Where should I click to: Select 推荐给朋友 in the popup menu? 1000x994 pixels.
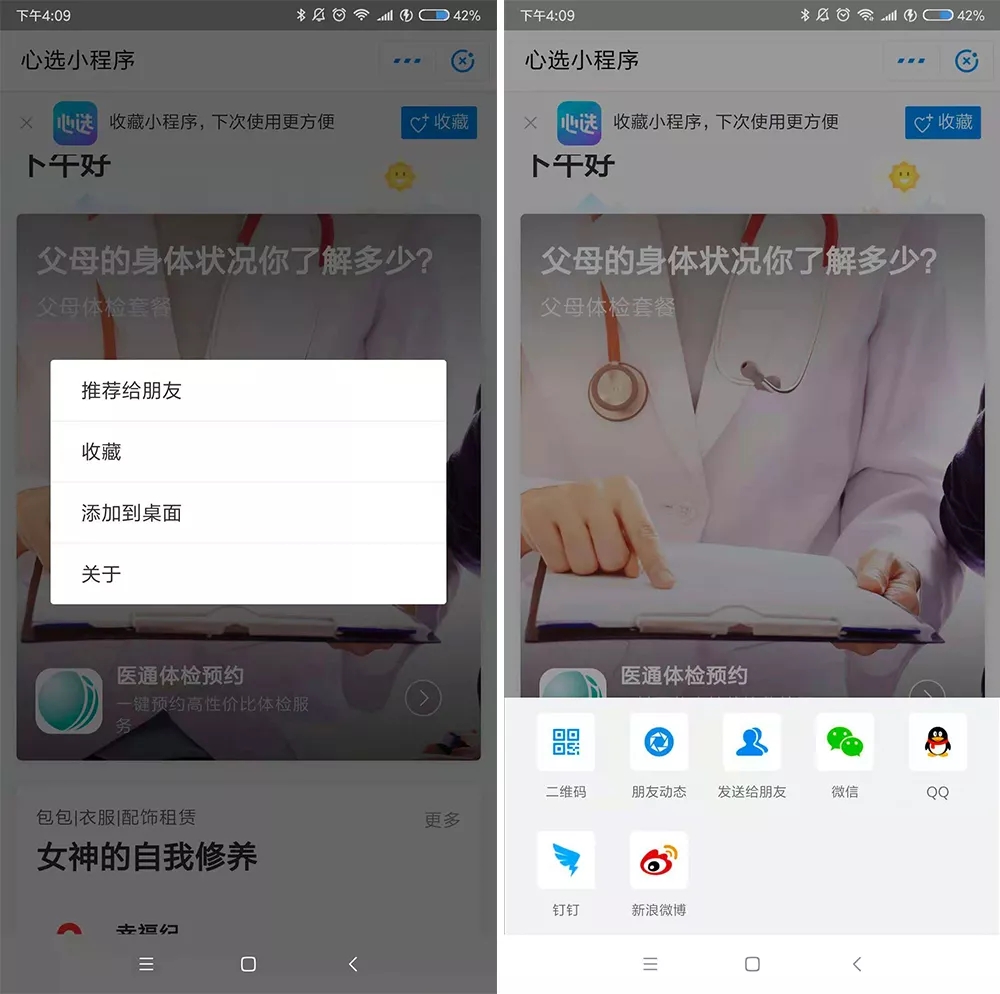tap(248, 391)
